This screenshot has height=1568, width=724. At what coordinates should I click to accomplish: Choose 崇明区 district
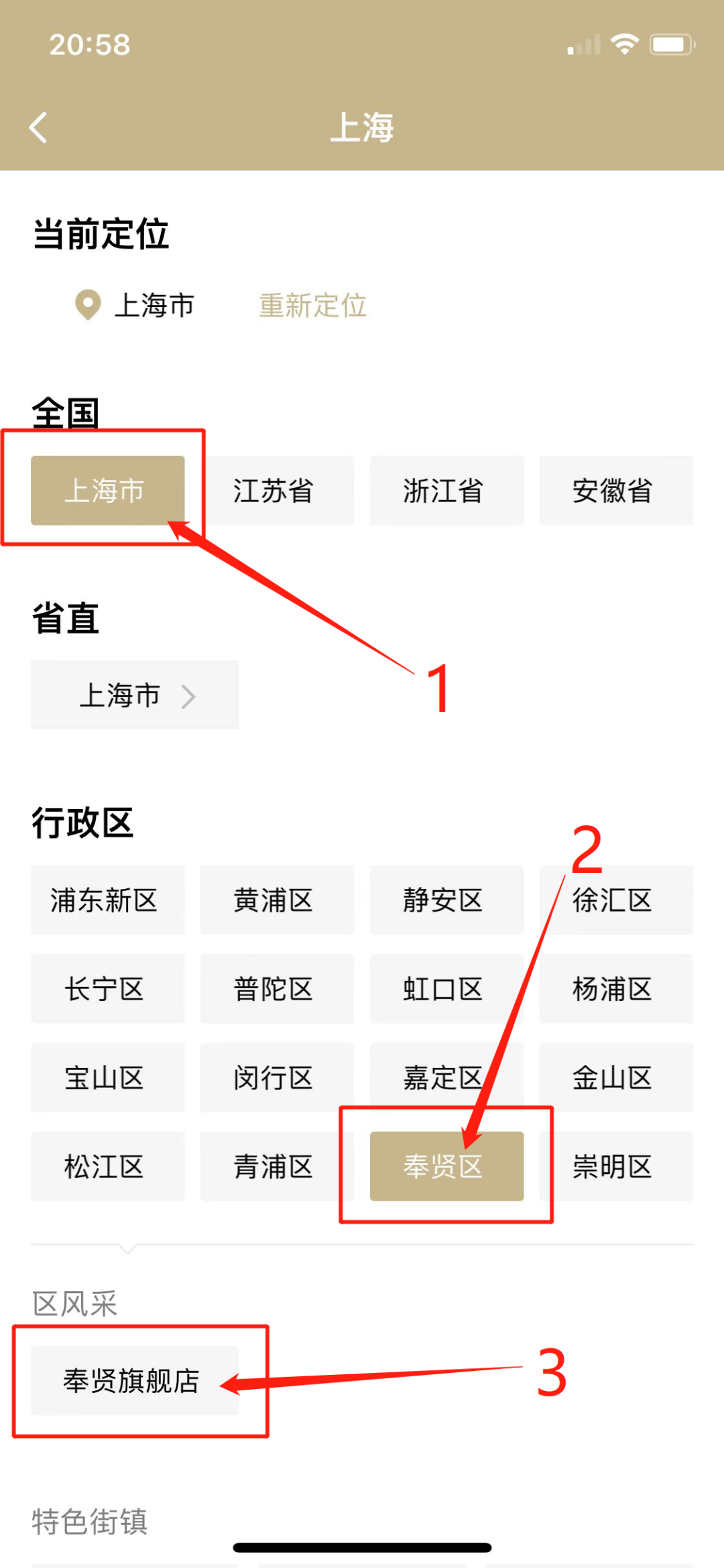coord(615,1166)
